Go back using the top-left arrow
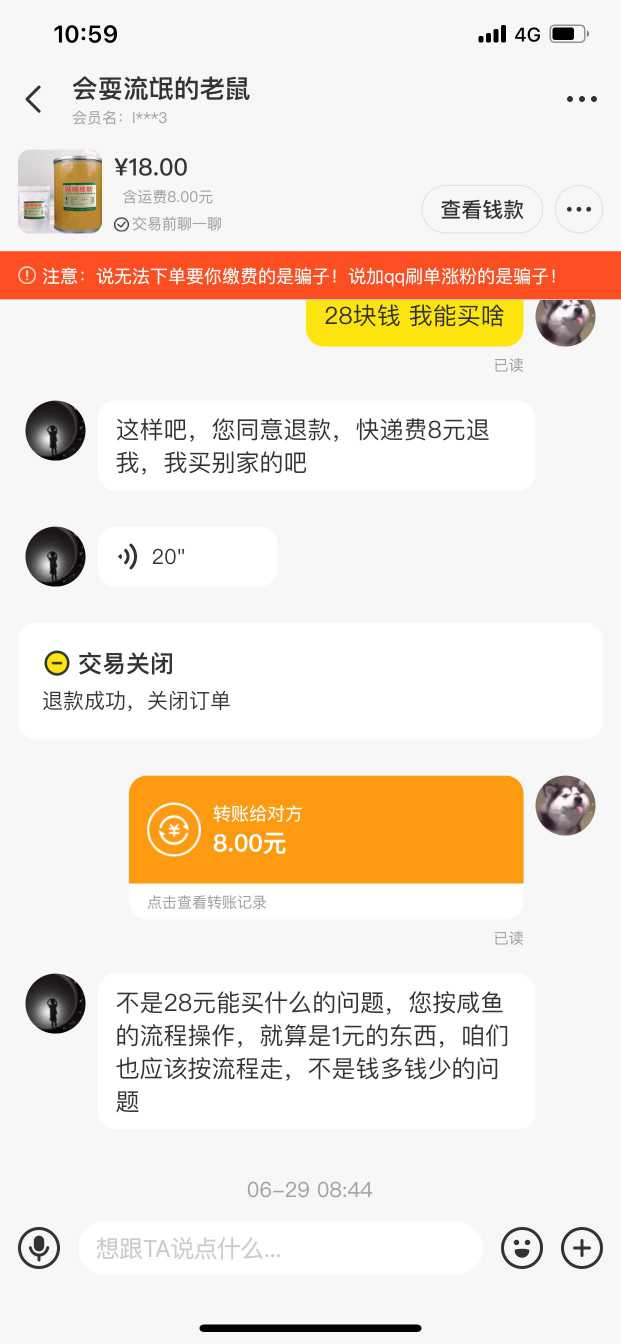621x1344 pixels. pyautogui.click(x=34, y=99)
